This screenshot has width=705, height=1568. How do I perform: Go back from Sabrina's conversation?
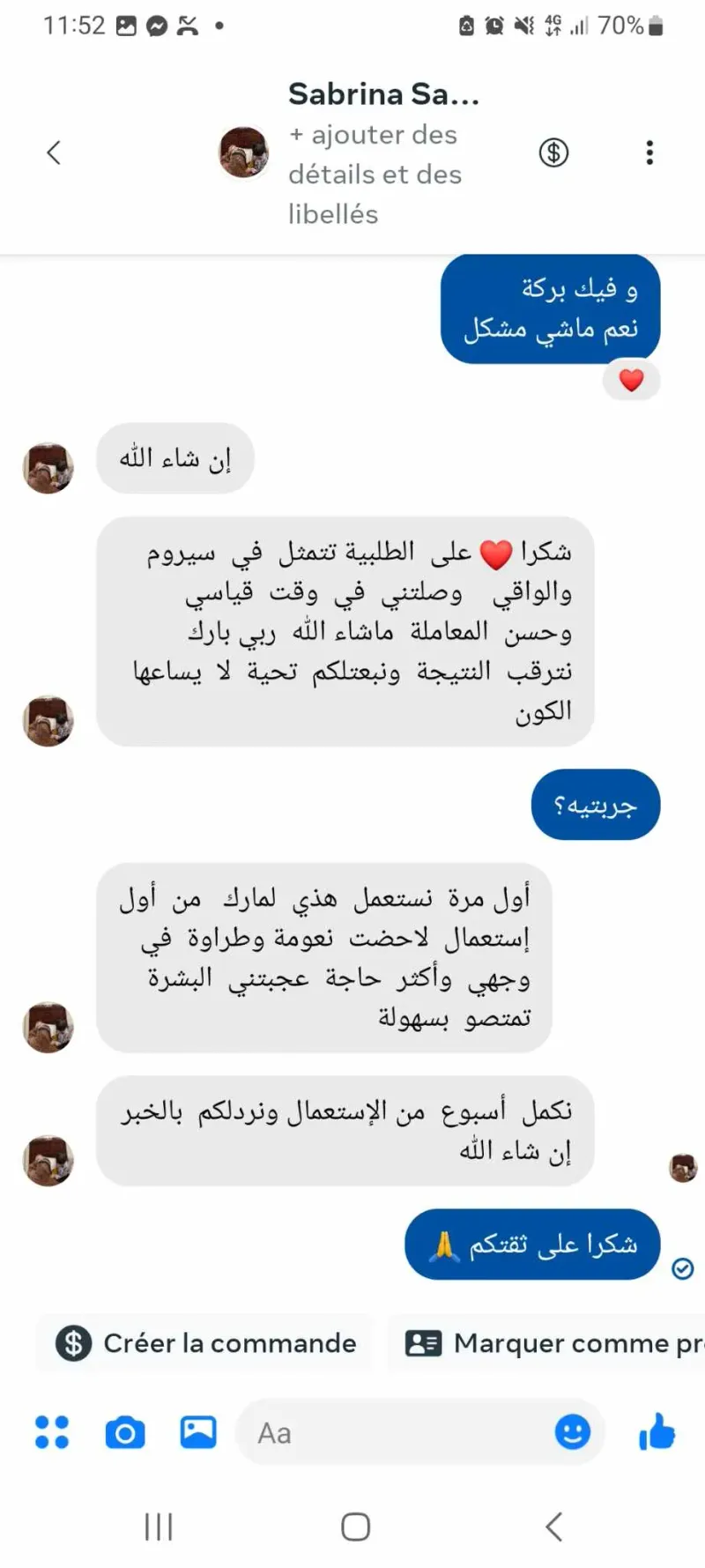(x=54, y=152)
